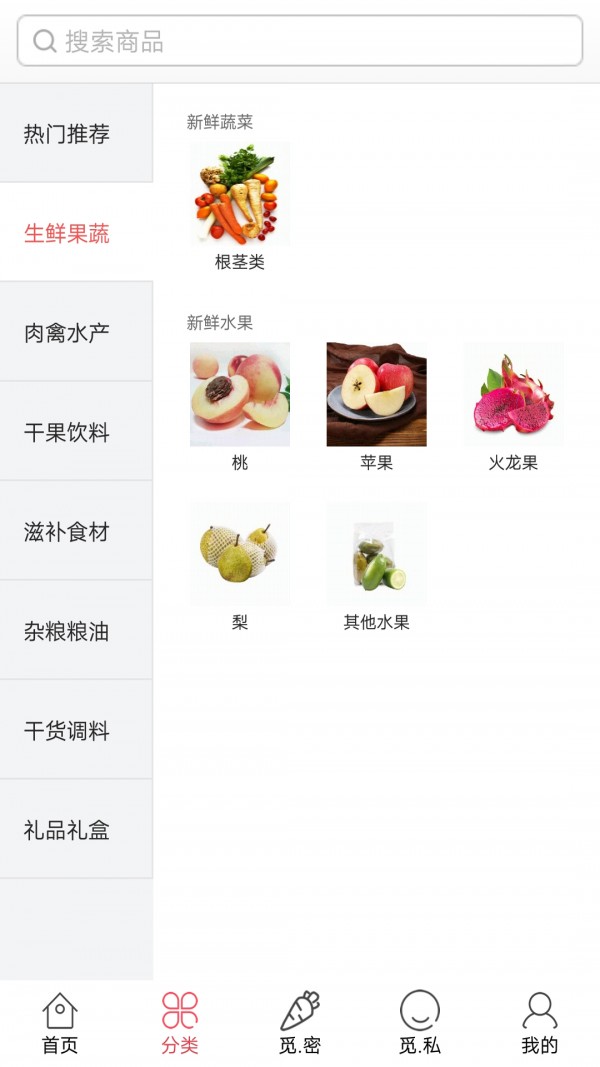The image size is (600, 1067).
Task: Tap the 分类 bottom tab
Action: [180, 1023]
